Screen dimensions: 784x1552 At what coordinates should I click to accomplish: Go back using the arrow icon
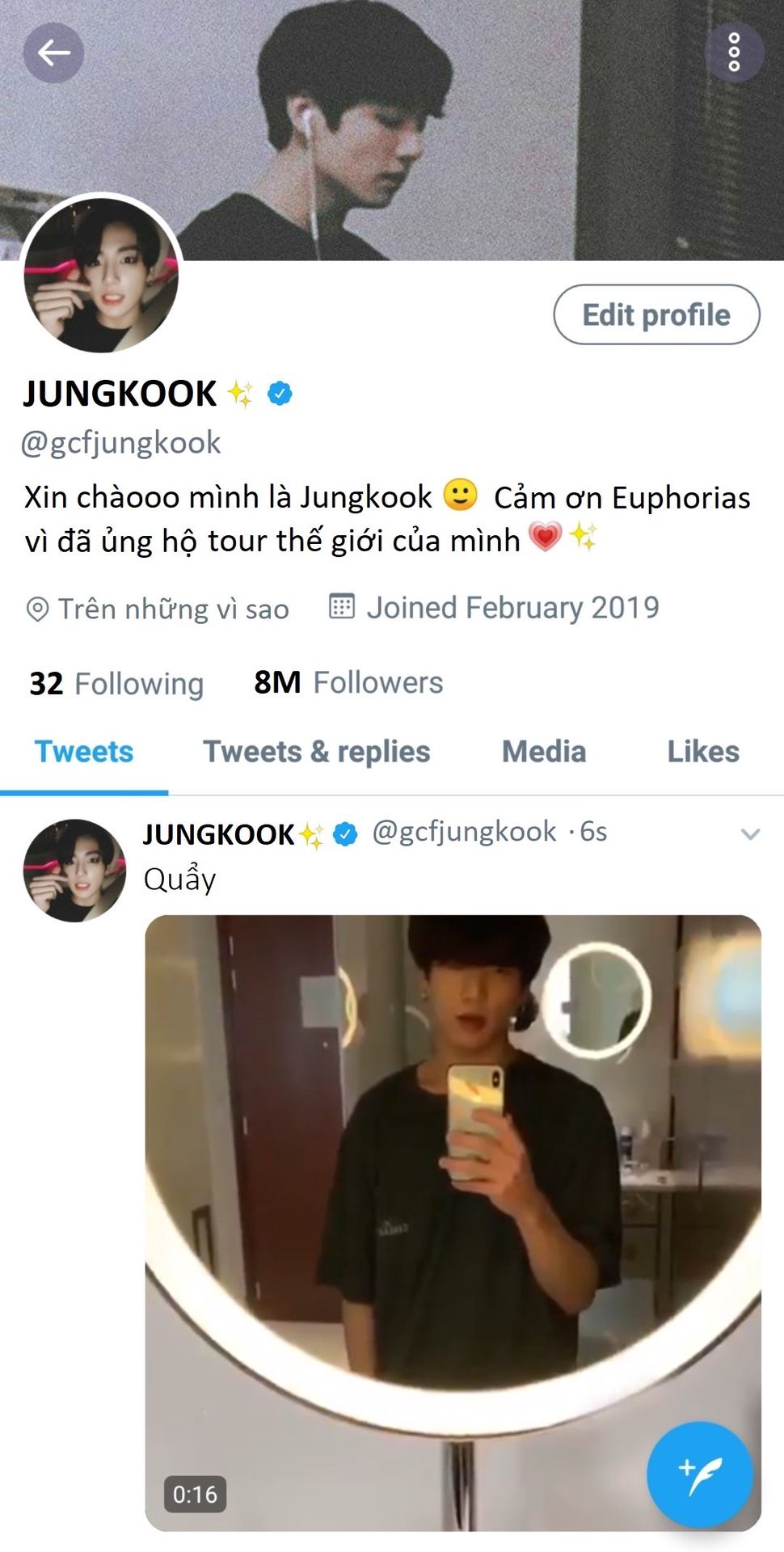point(53,53)
